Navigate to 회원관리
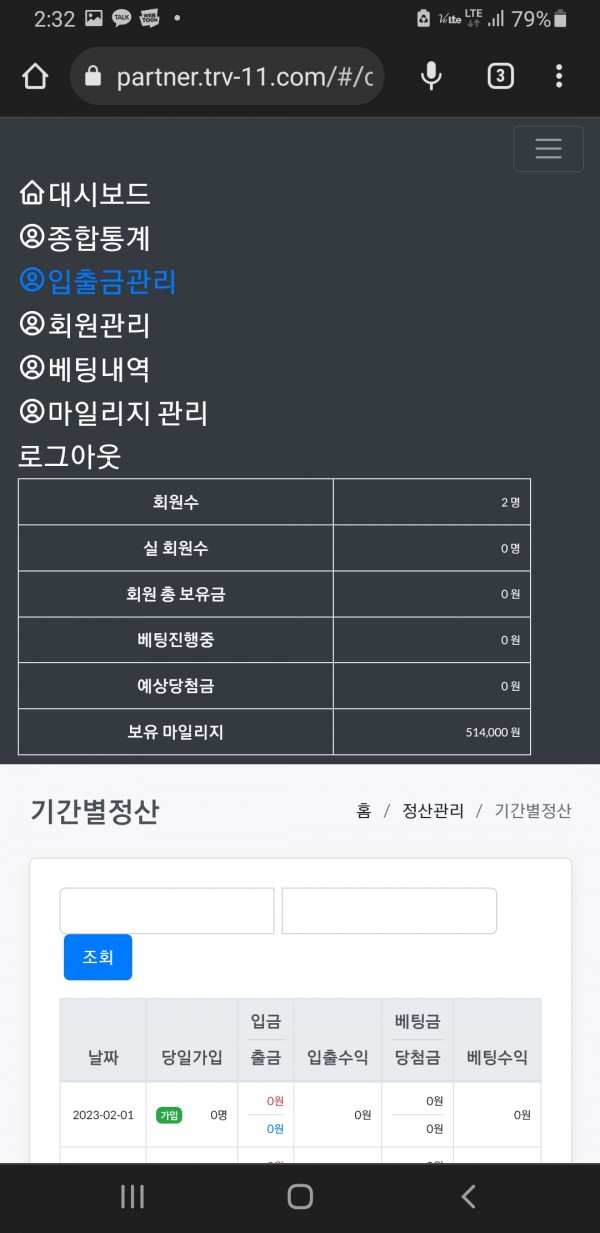Viewport: 600px width, 1233px height. (86, 324)
